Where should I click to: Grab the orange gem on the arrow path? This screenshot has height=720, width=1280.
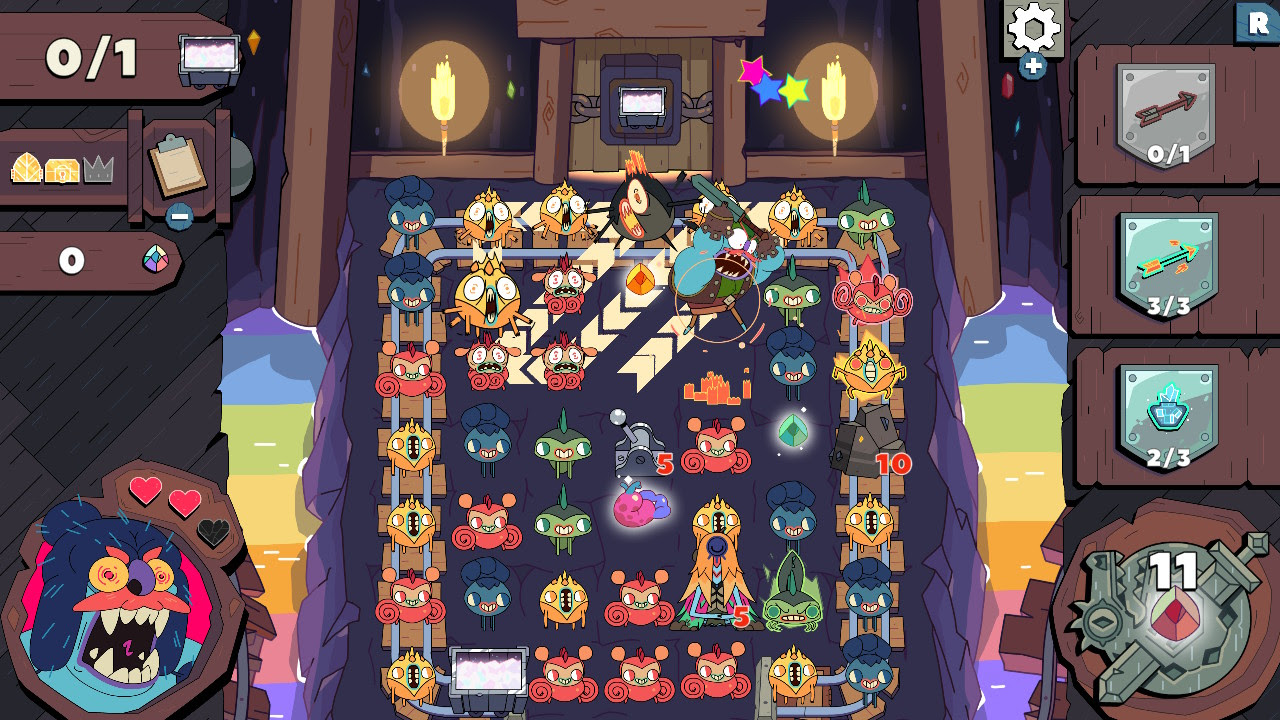(x=639, y=280)
